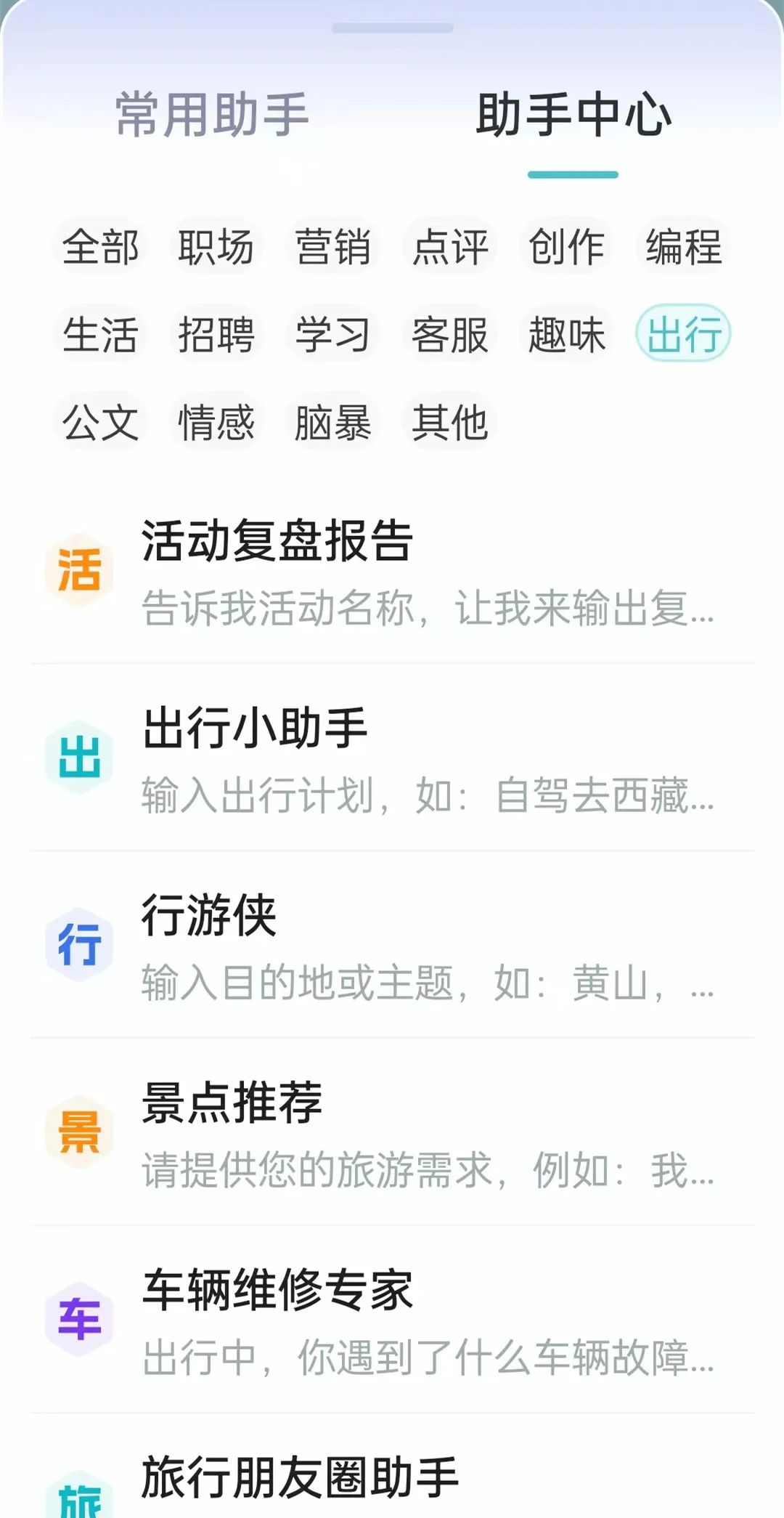The image size is (784, 1518).
Task: Open the 活动复盘报告 assistant
Action: (x=392, y=572)
